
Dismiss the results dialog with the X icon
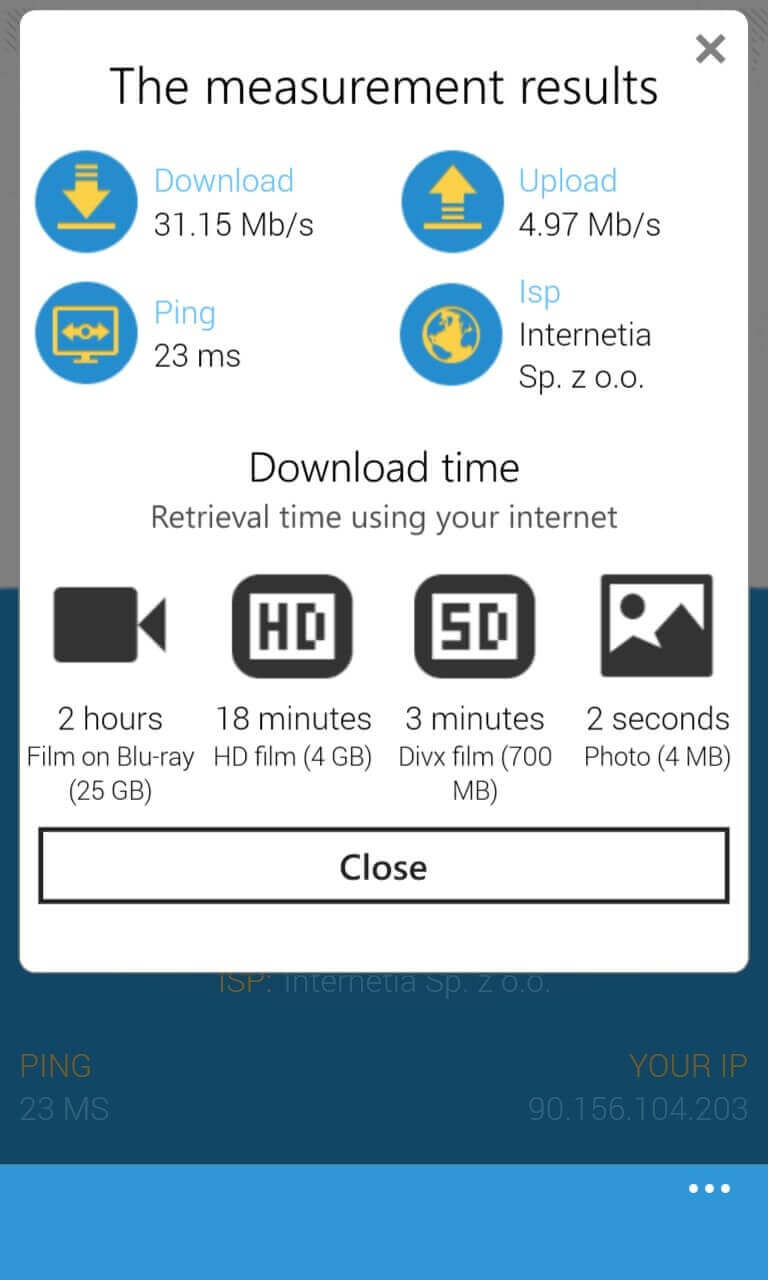(710, 48)
